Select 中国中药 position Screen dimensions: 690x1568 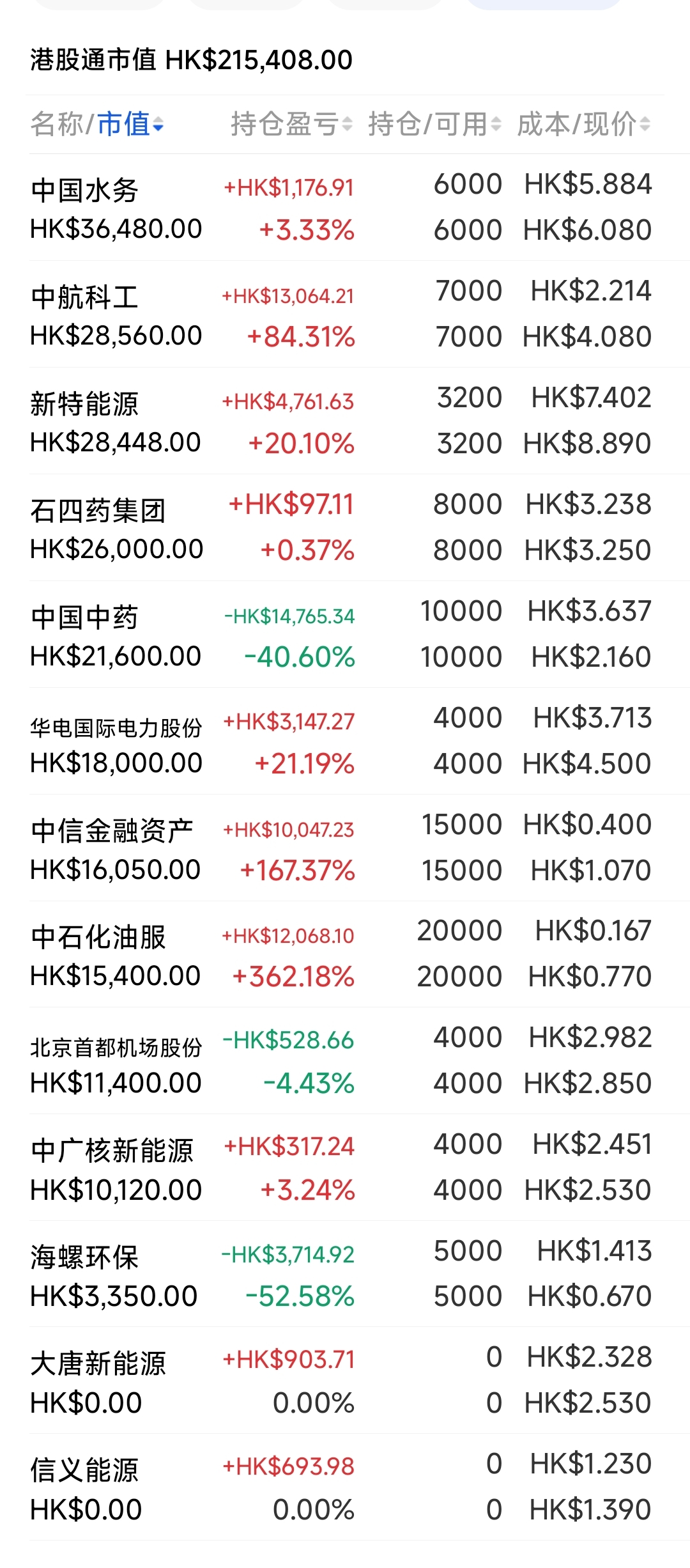(x=345, y=634)
